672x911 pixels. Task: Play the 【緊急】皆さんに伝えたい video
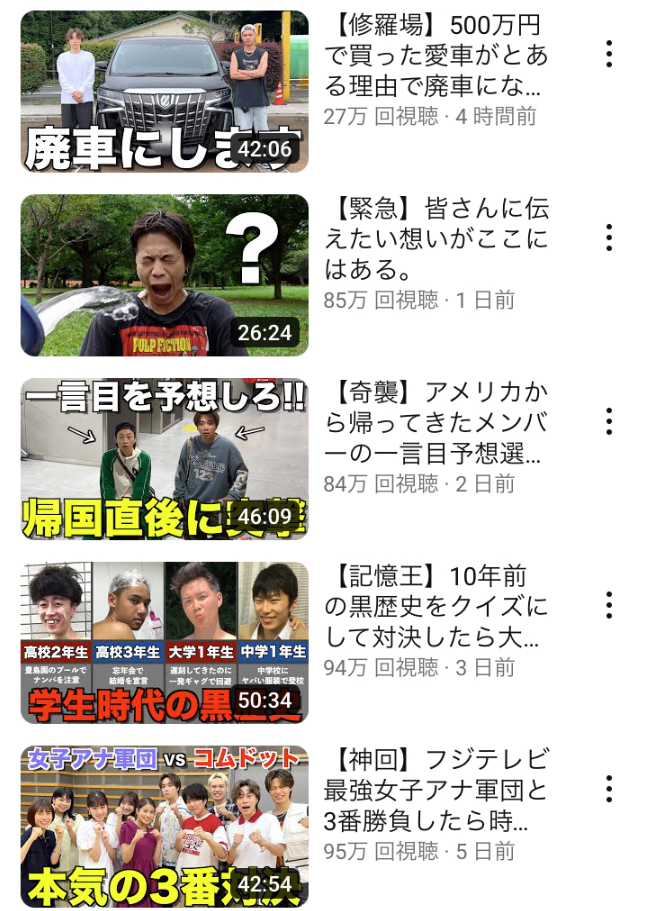[x=164, y=275]
